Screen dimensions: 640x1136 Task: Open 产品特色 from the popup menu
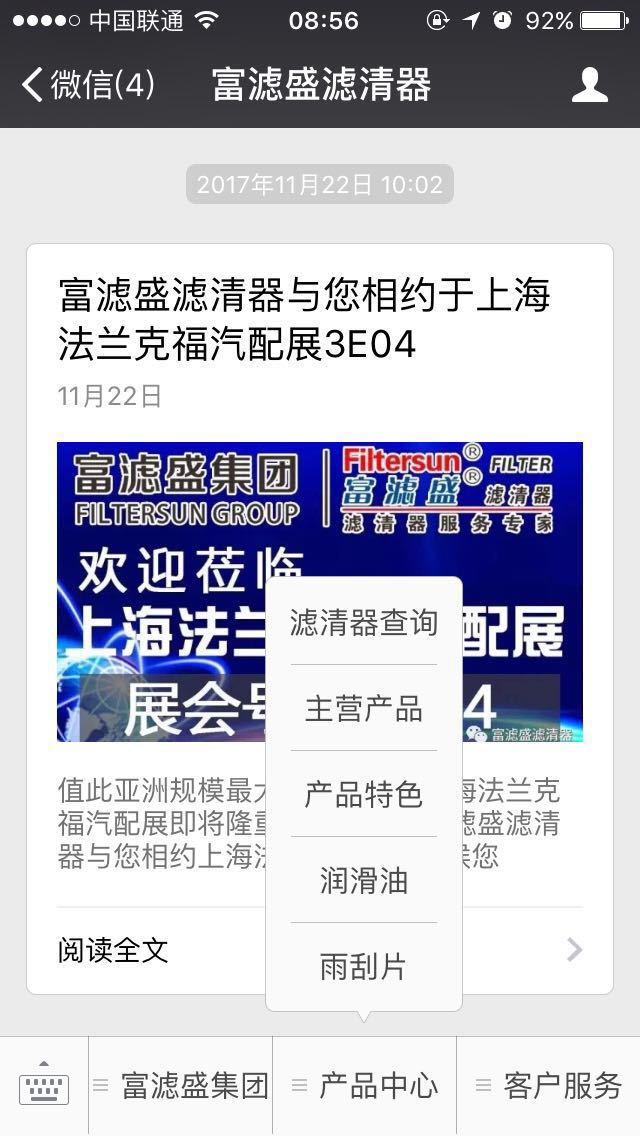(x=364, y=795)
